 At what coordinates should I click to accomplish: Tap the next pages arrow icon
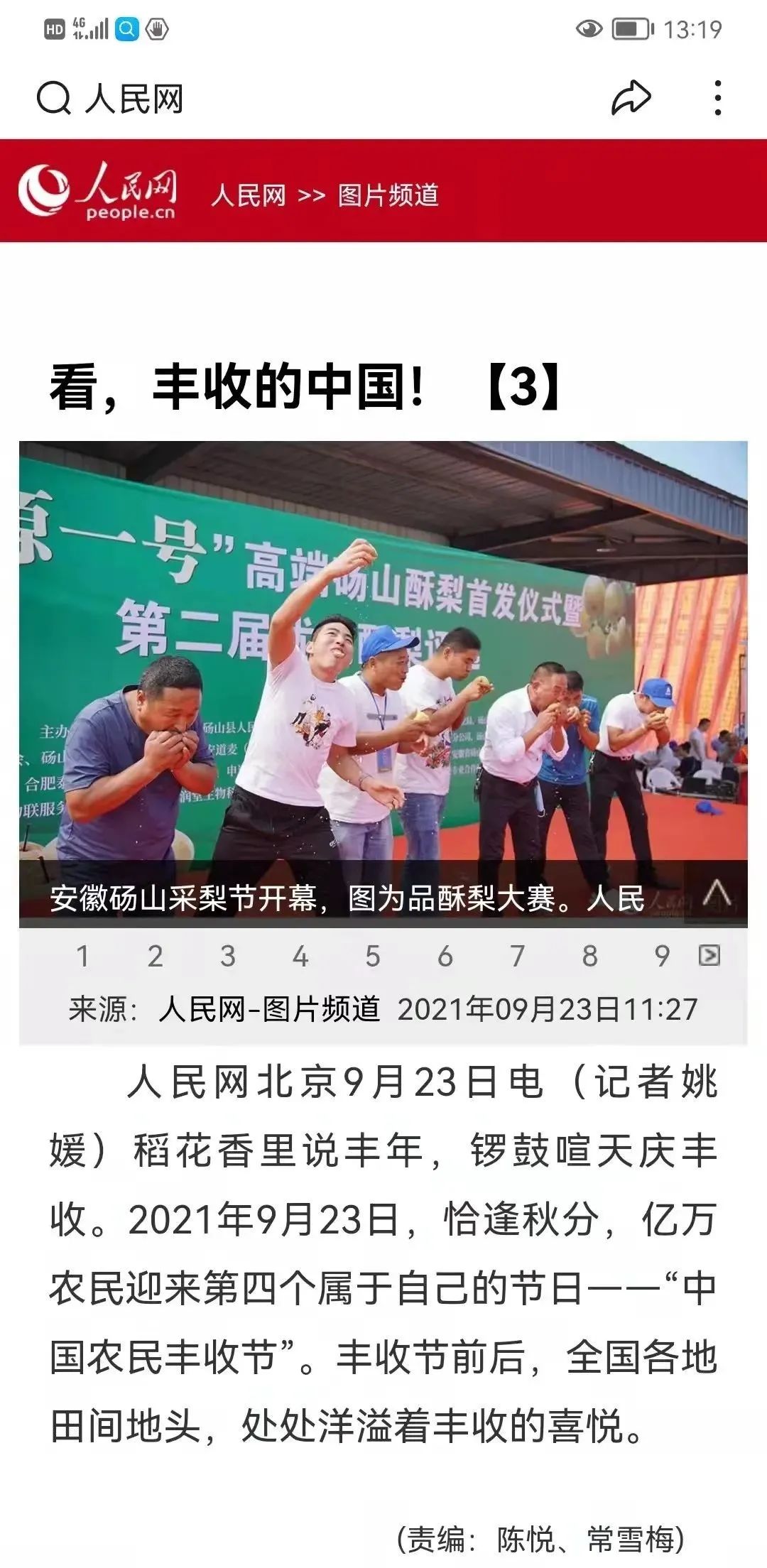709,956
